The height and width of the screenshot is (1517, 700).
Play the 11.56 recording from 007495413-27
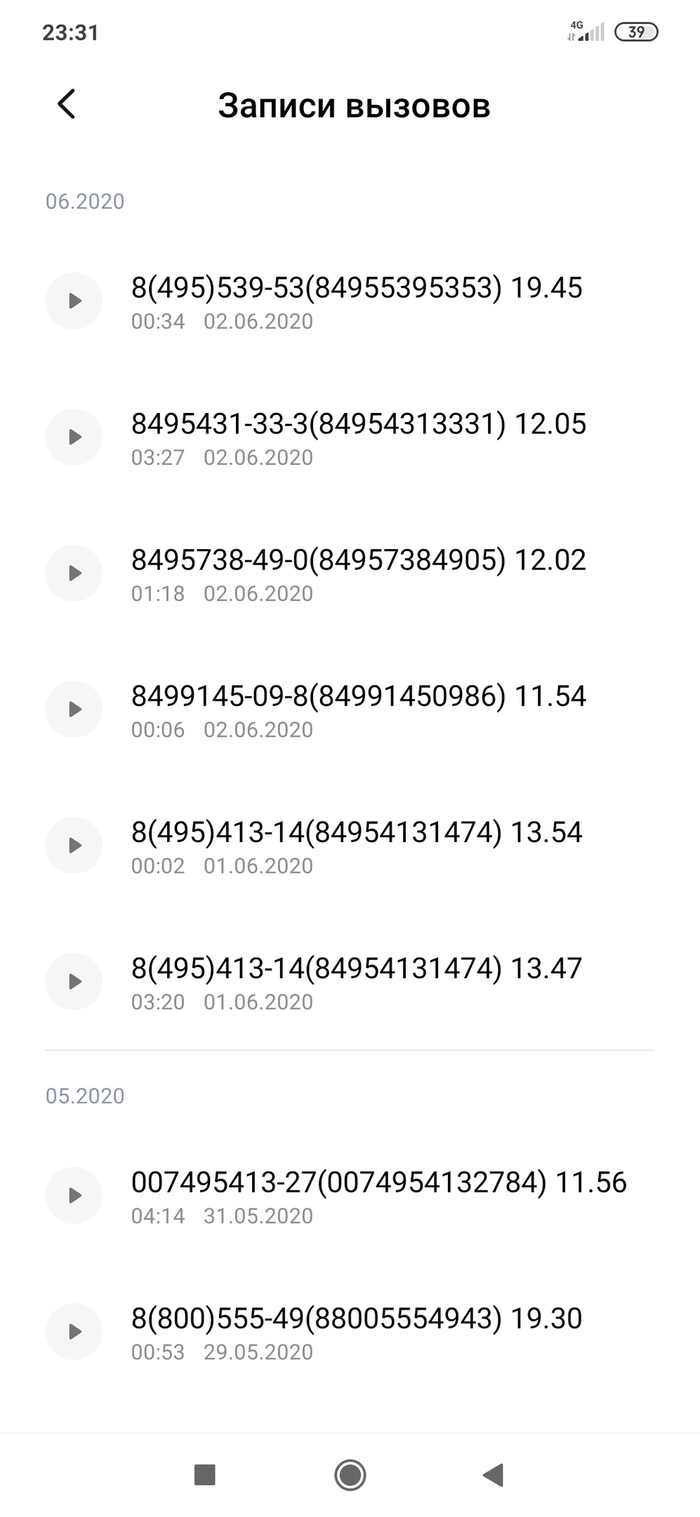click(x=74, y=1195)
